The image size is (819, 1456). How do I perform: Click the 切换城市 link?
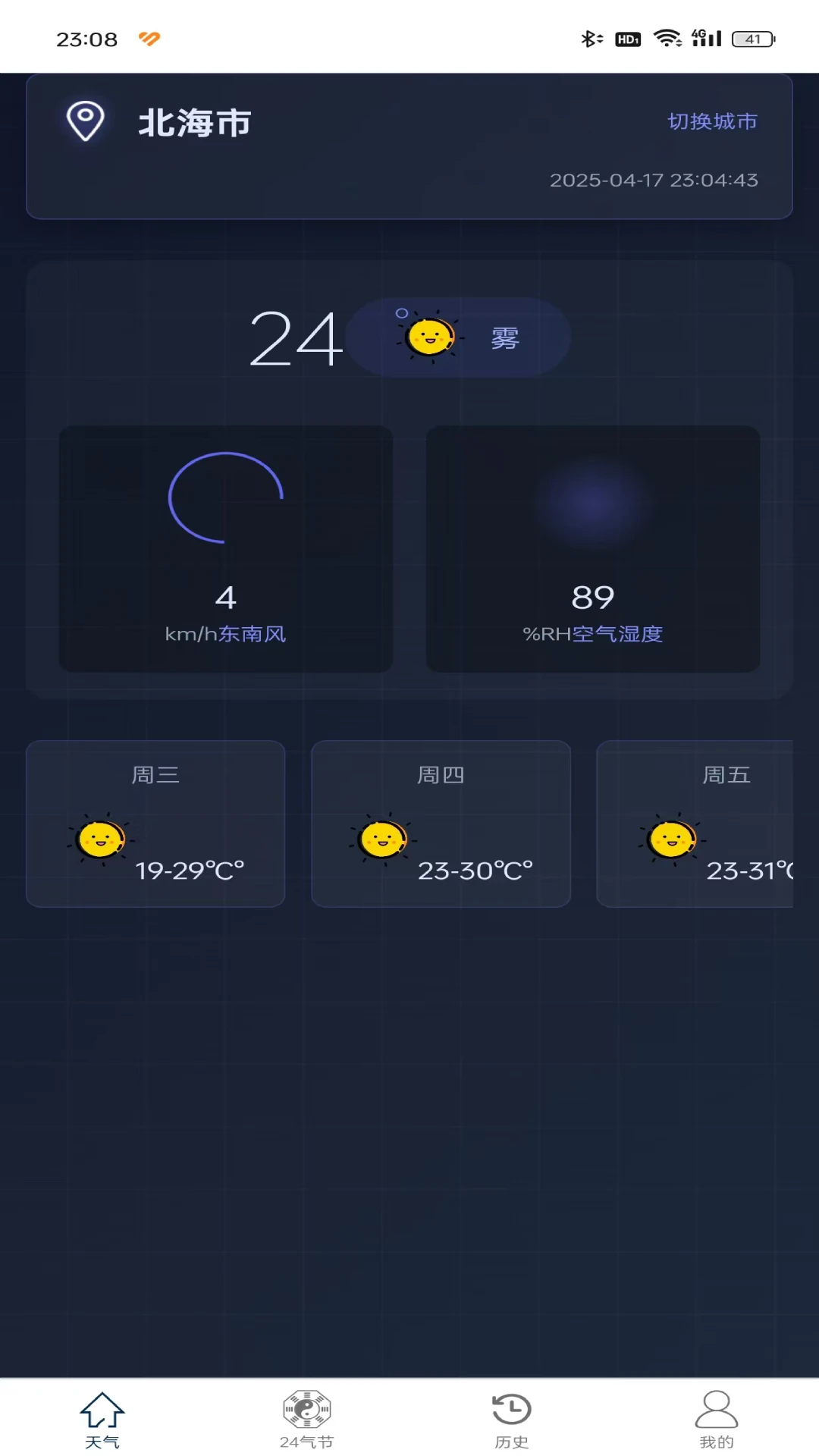click(712, 121)
